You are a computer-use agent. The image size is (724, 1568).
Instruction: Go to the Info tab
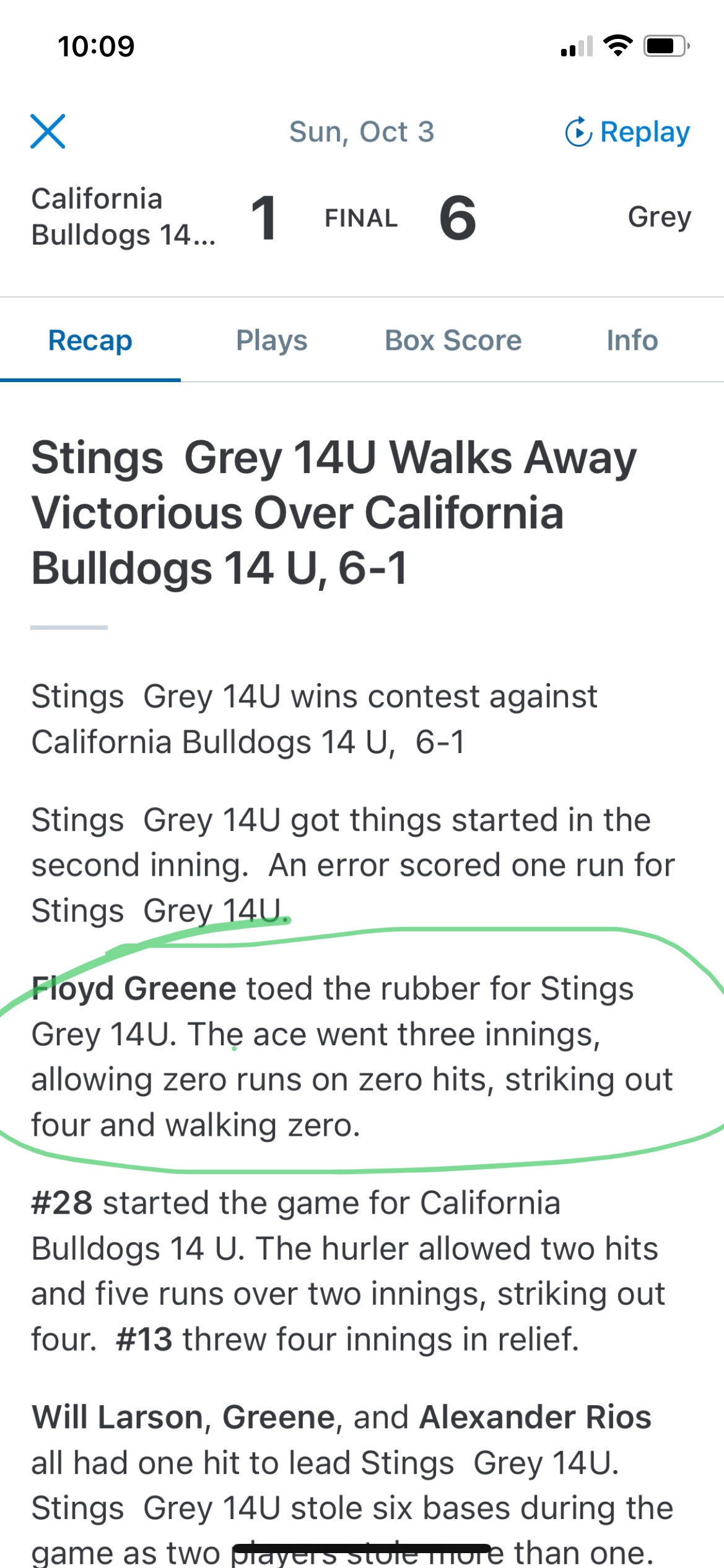(x=632, y=341)
